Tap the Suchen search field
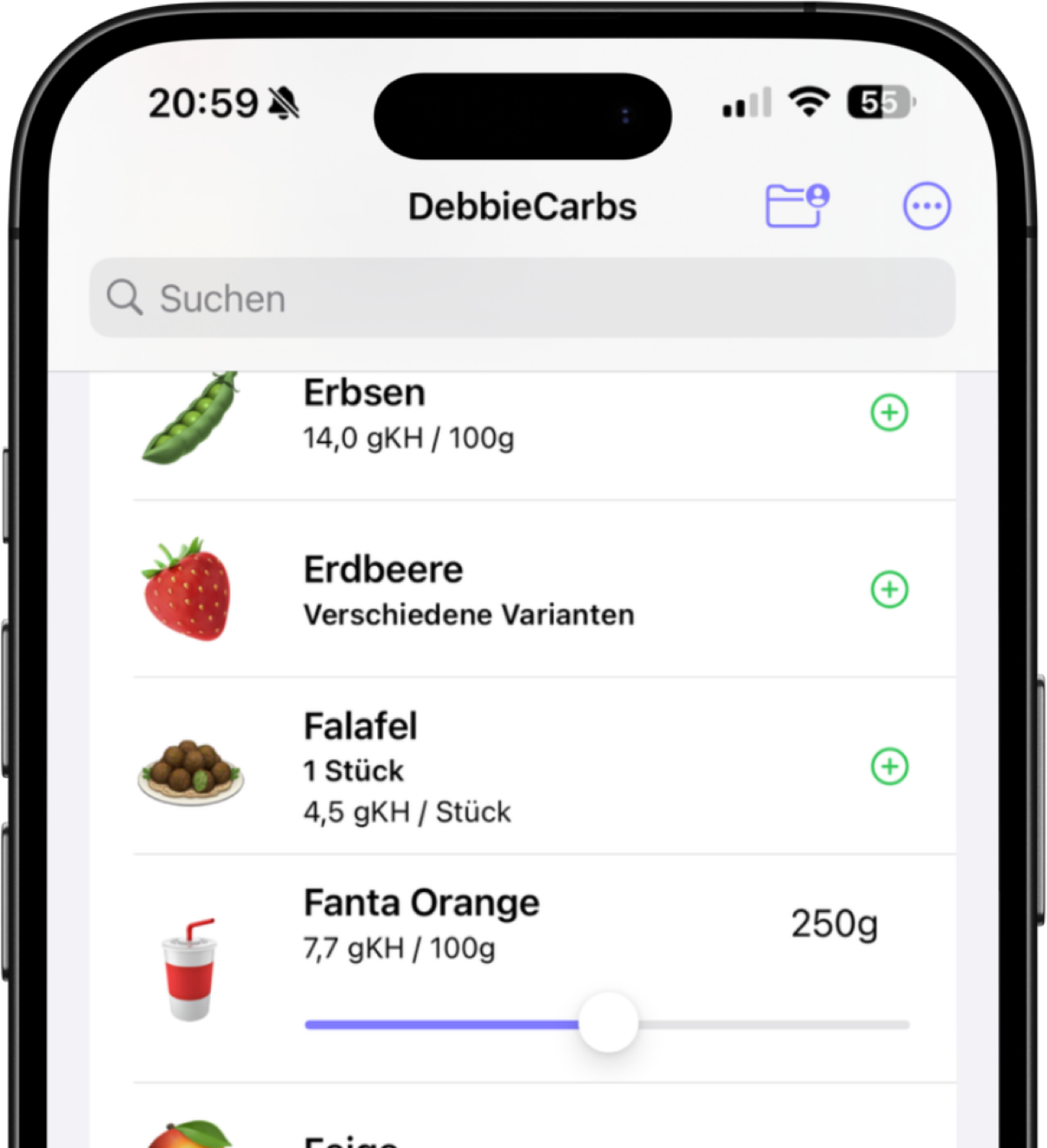 [523, 298]
